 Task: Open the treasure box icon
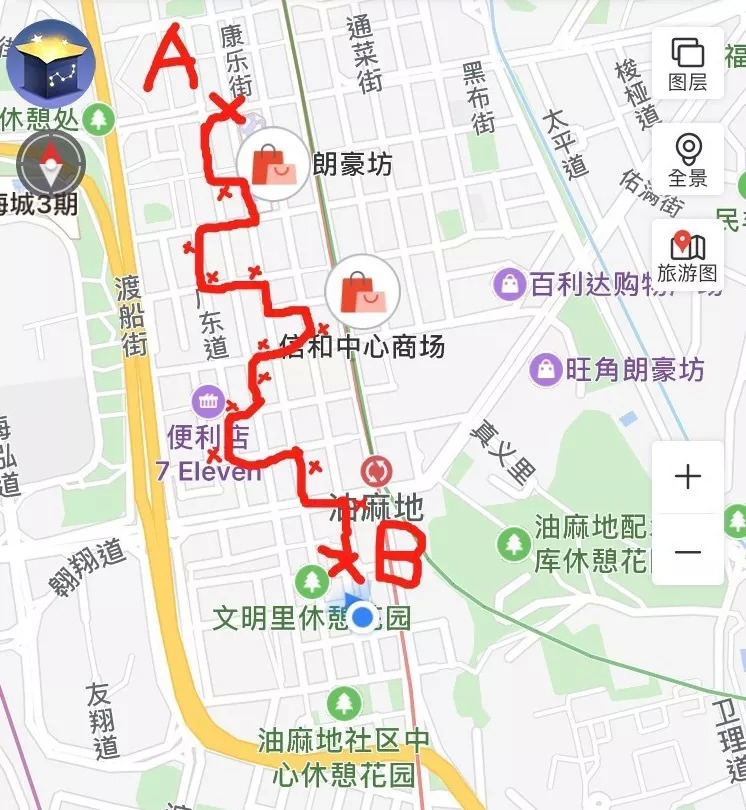[x=52, y=61]
